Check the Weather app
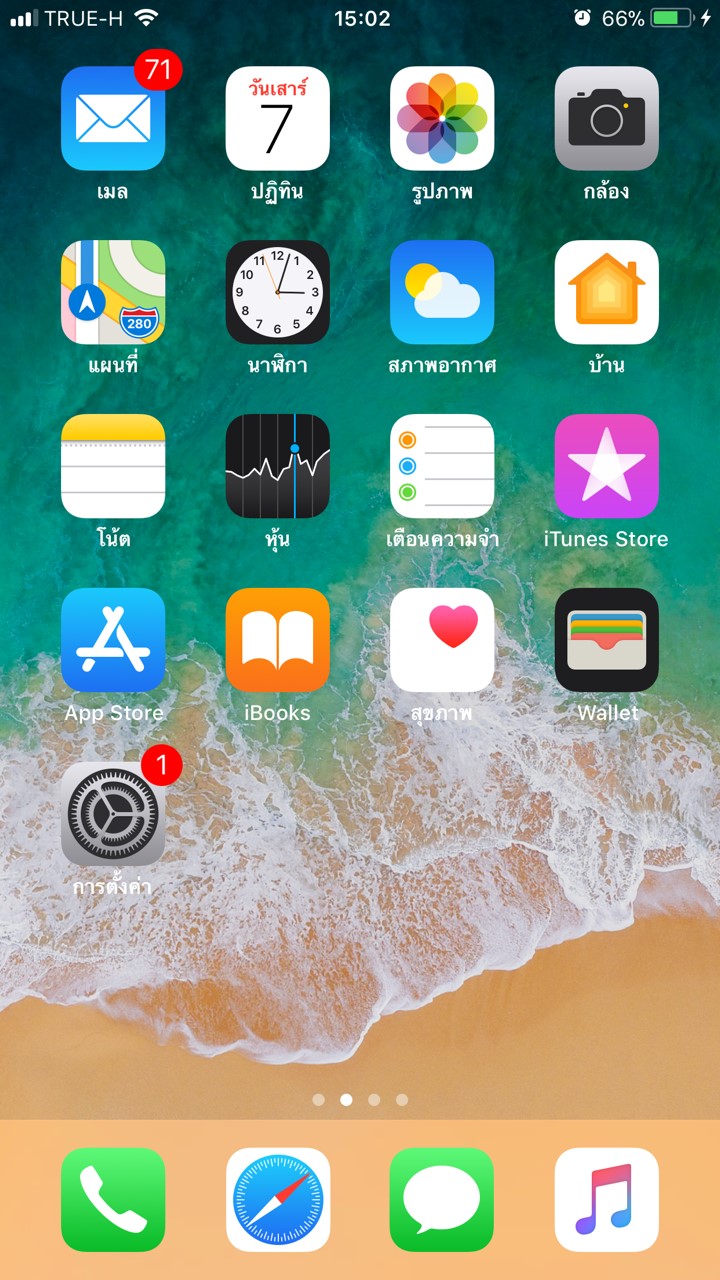720x1280 pixels. coord(442,292)
